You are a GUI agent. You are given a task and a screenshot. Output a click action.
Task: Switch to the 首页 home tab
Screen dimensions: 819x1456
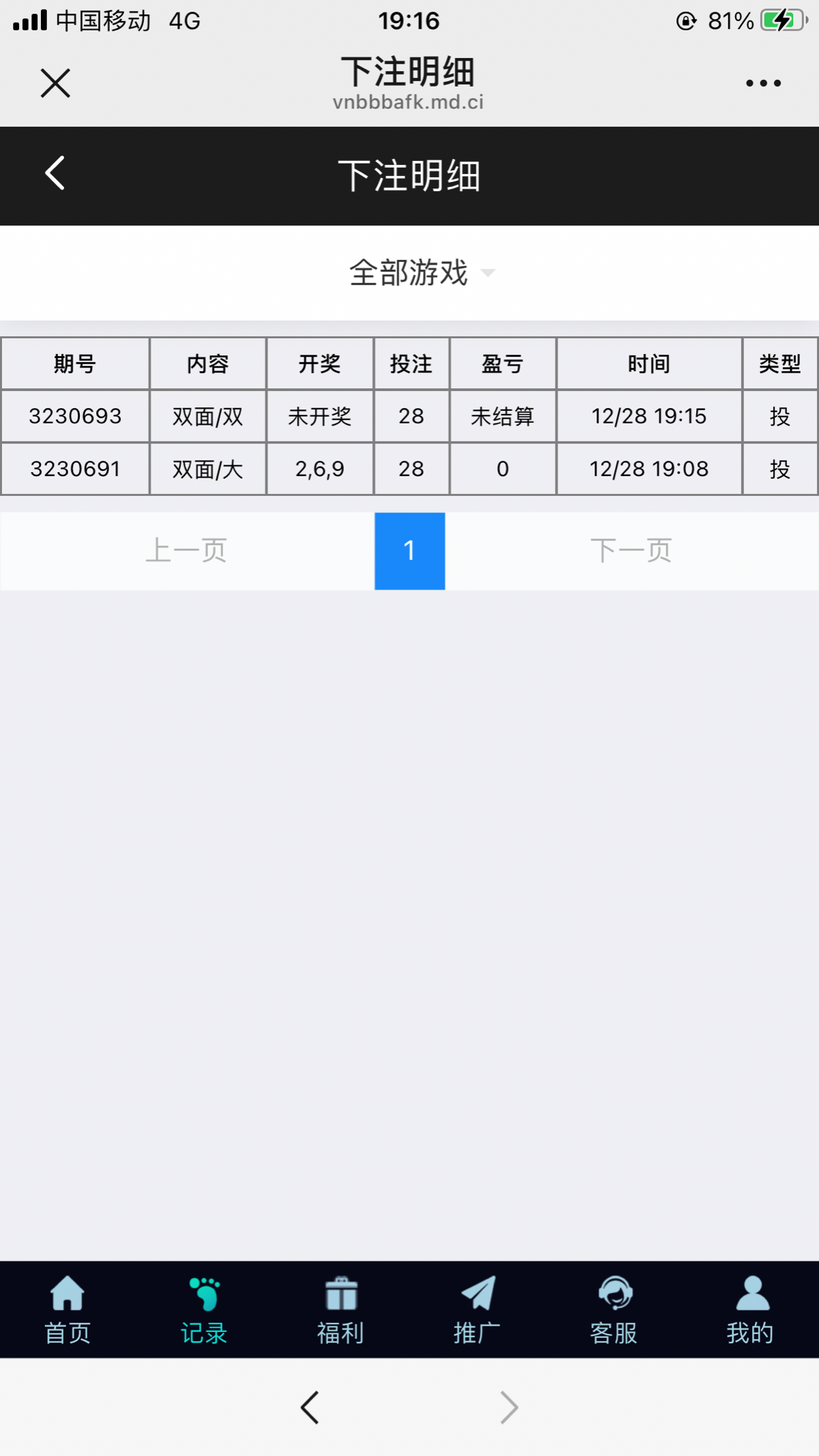68,1310
